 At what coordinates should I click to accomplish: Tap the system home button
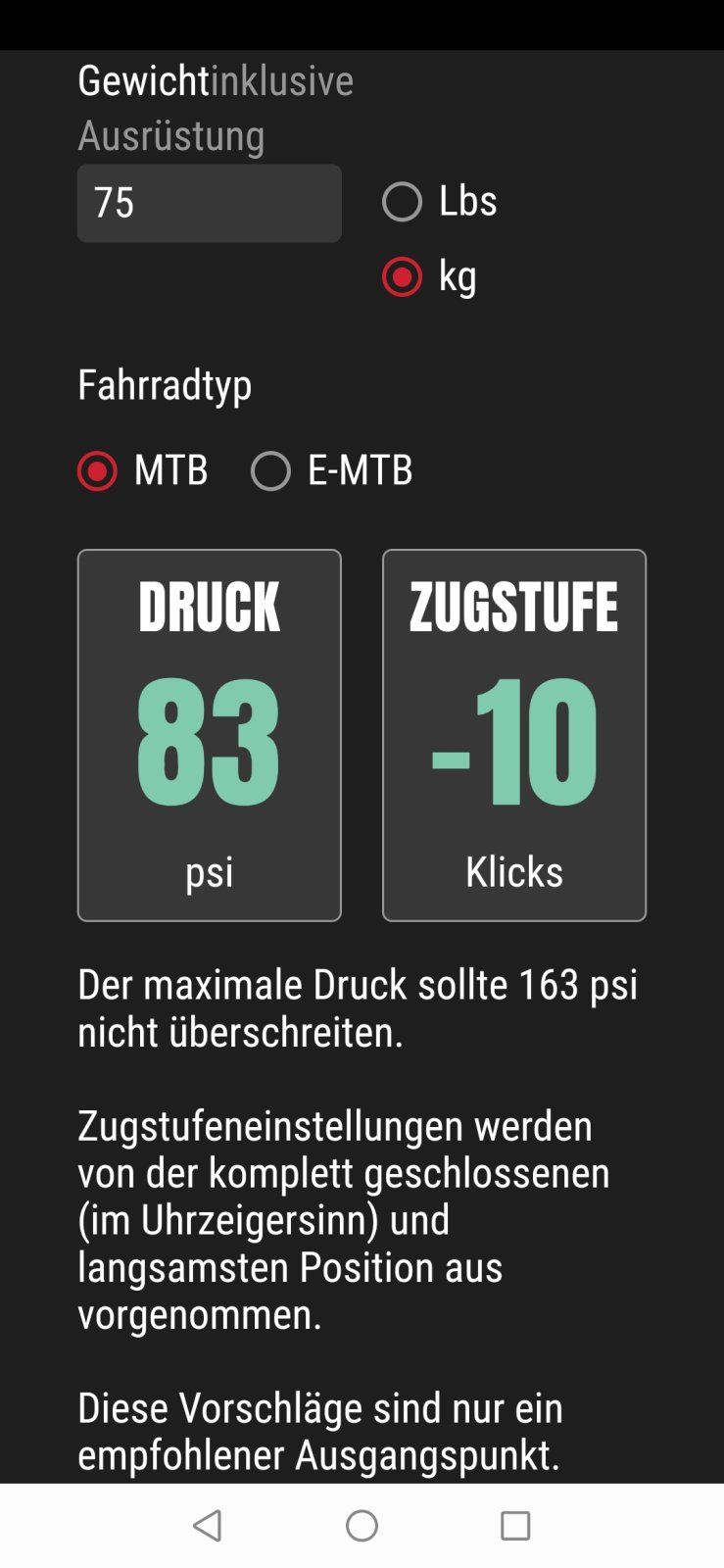click(x=362, y=1525)
